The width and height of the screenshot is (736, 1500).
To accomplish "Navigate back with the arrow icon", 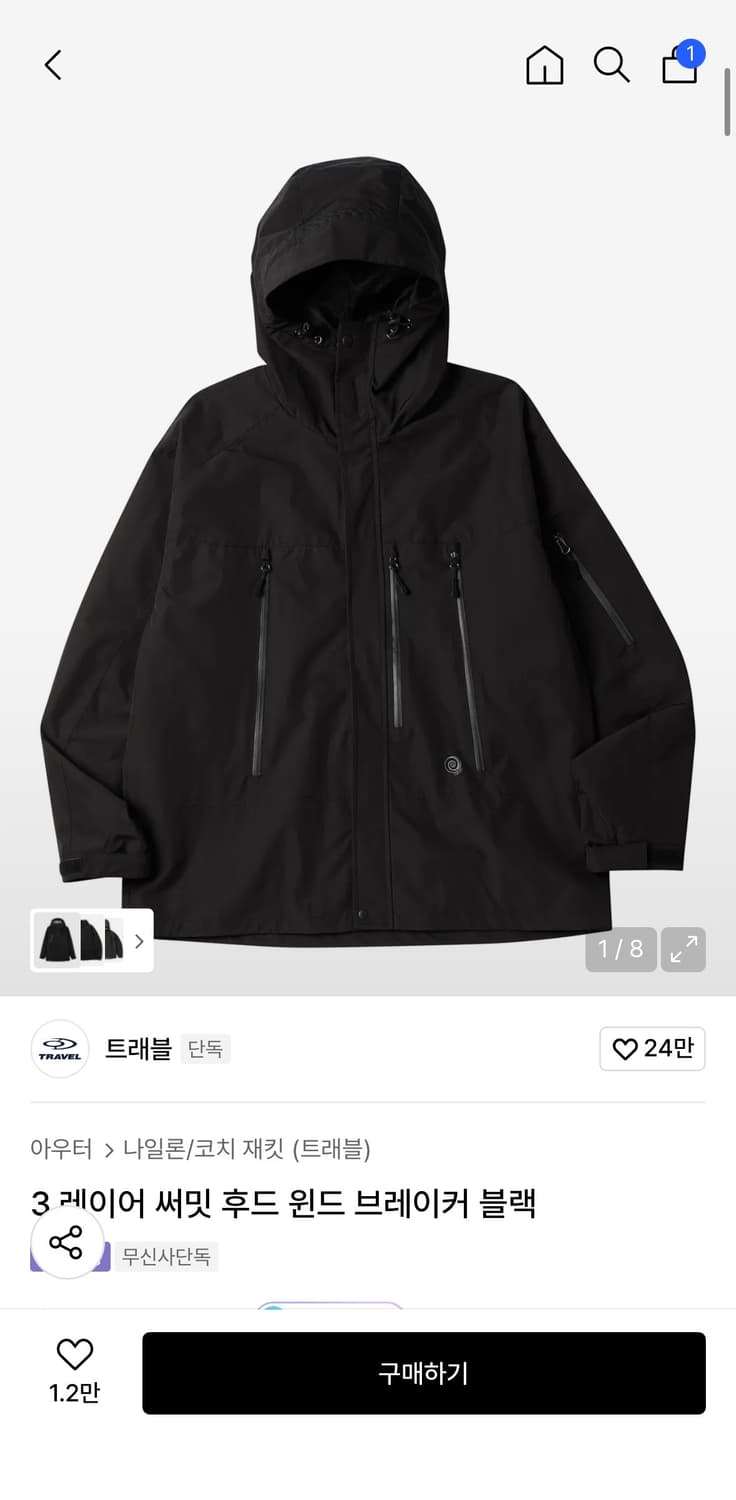I will tap(51, 64).
